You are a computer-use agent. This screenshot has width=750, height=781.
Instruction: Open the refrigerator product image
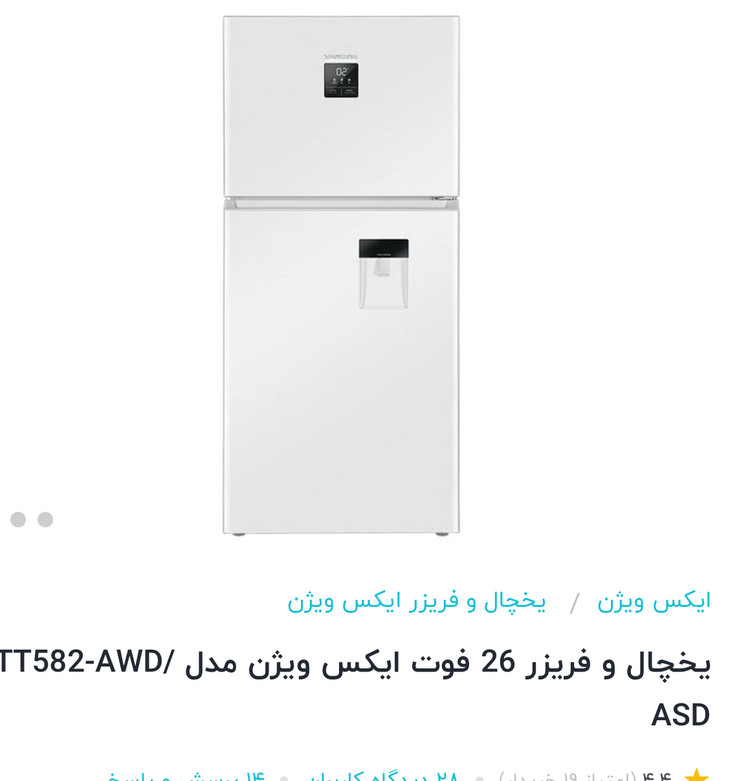point(341,275)
